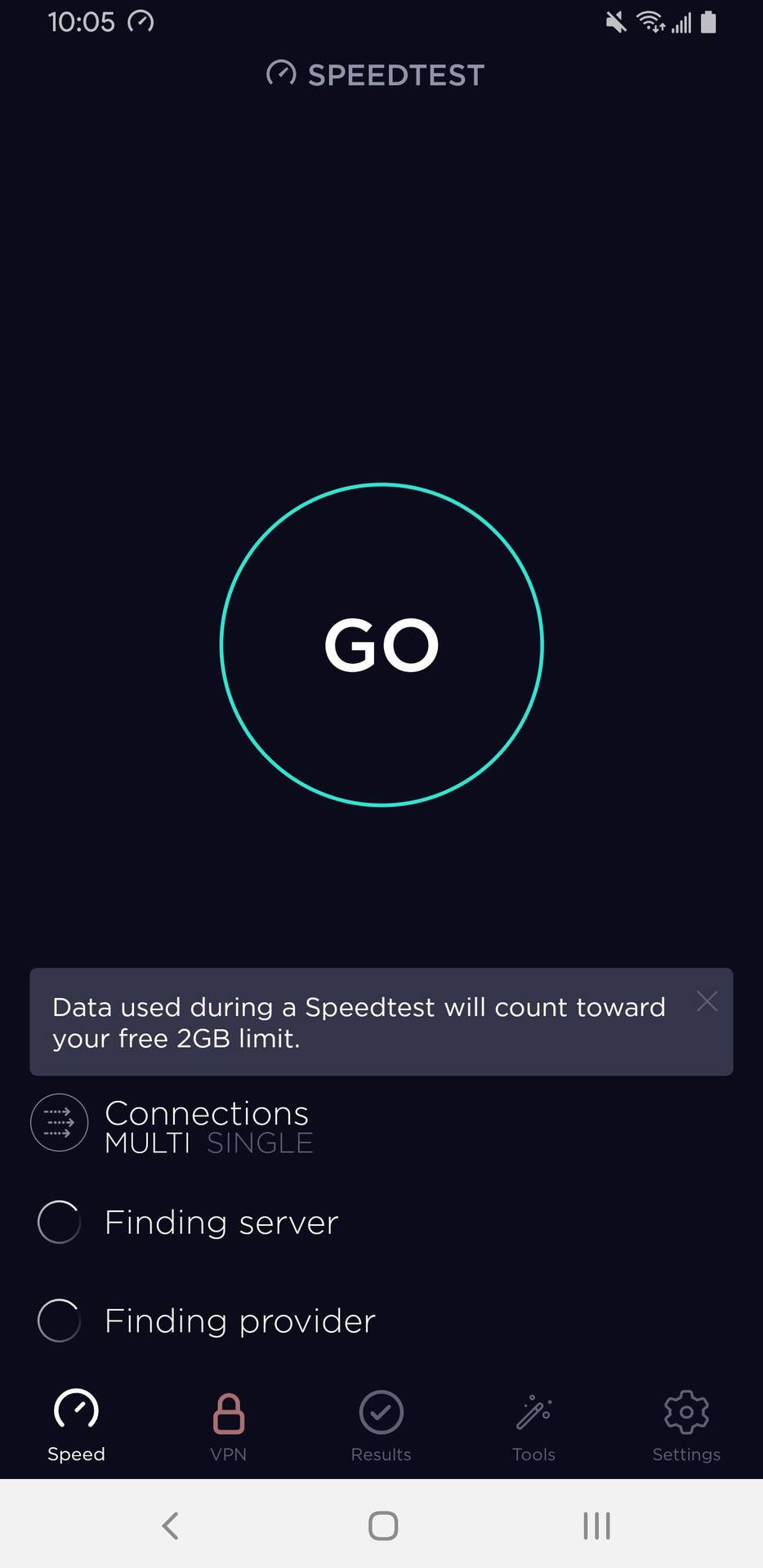Select the VPN lock icon
The height and width of the screenshot is (1568, 763).
coord(229,1412)
